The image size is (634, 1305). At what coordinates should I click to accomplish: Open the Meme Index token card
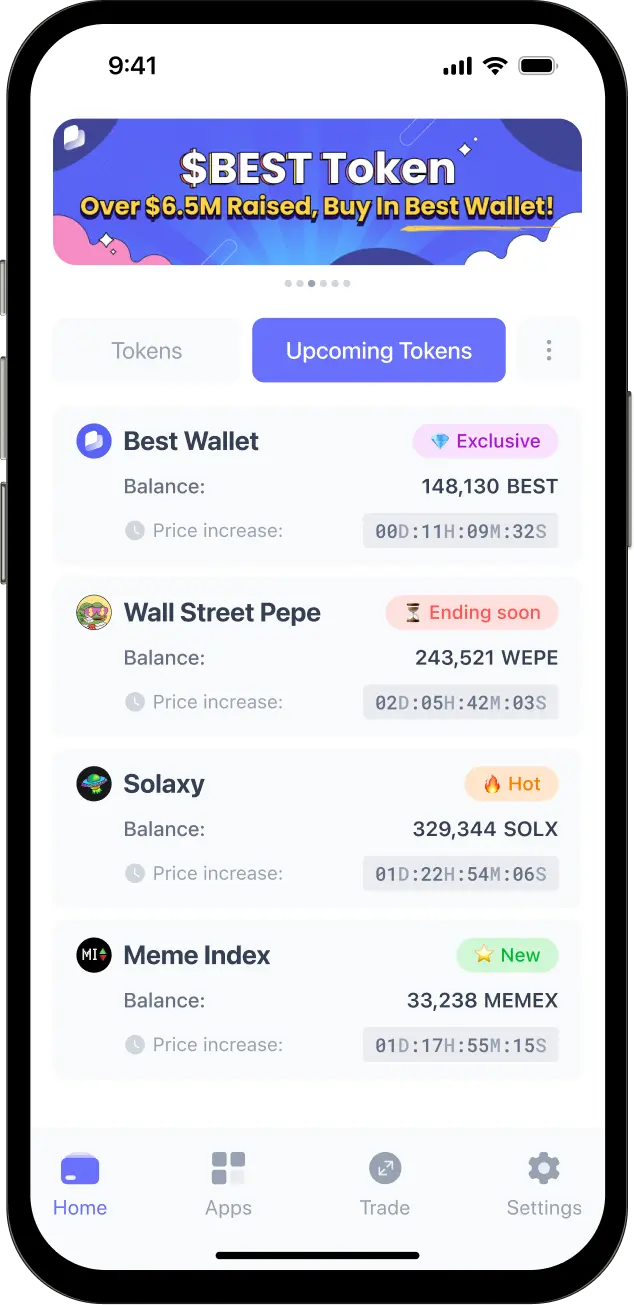click(317, 999)
